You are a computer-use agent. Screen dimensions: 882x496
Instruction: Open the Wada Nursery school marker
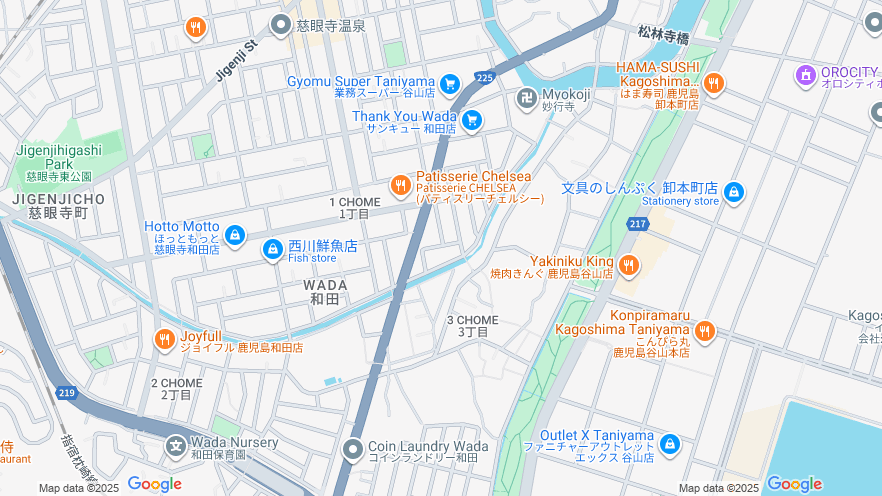pyautogui.click(x=176, y=446)
